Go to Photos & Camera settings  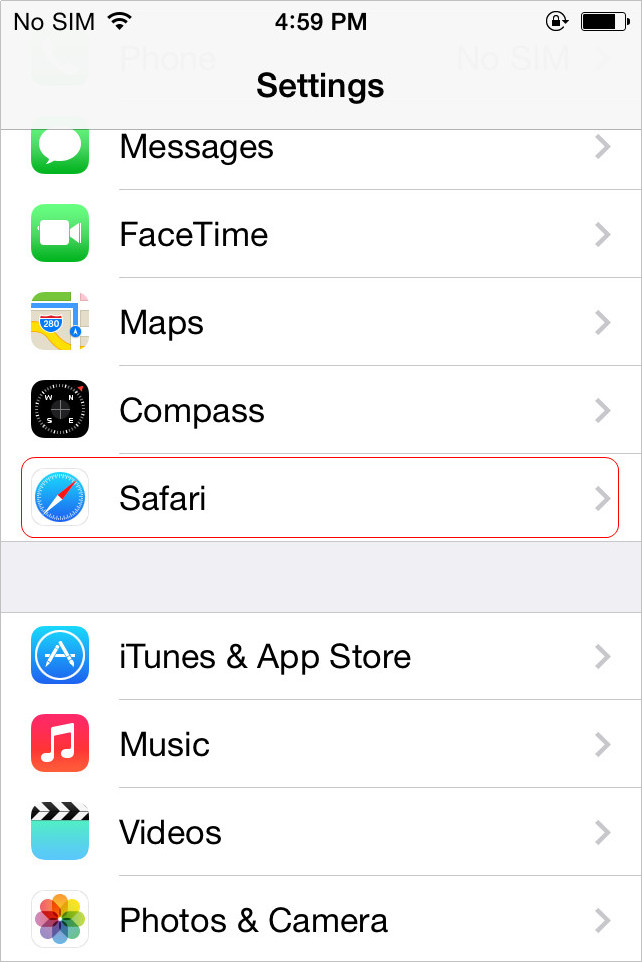click(x=320, y=920)
